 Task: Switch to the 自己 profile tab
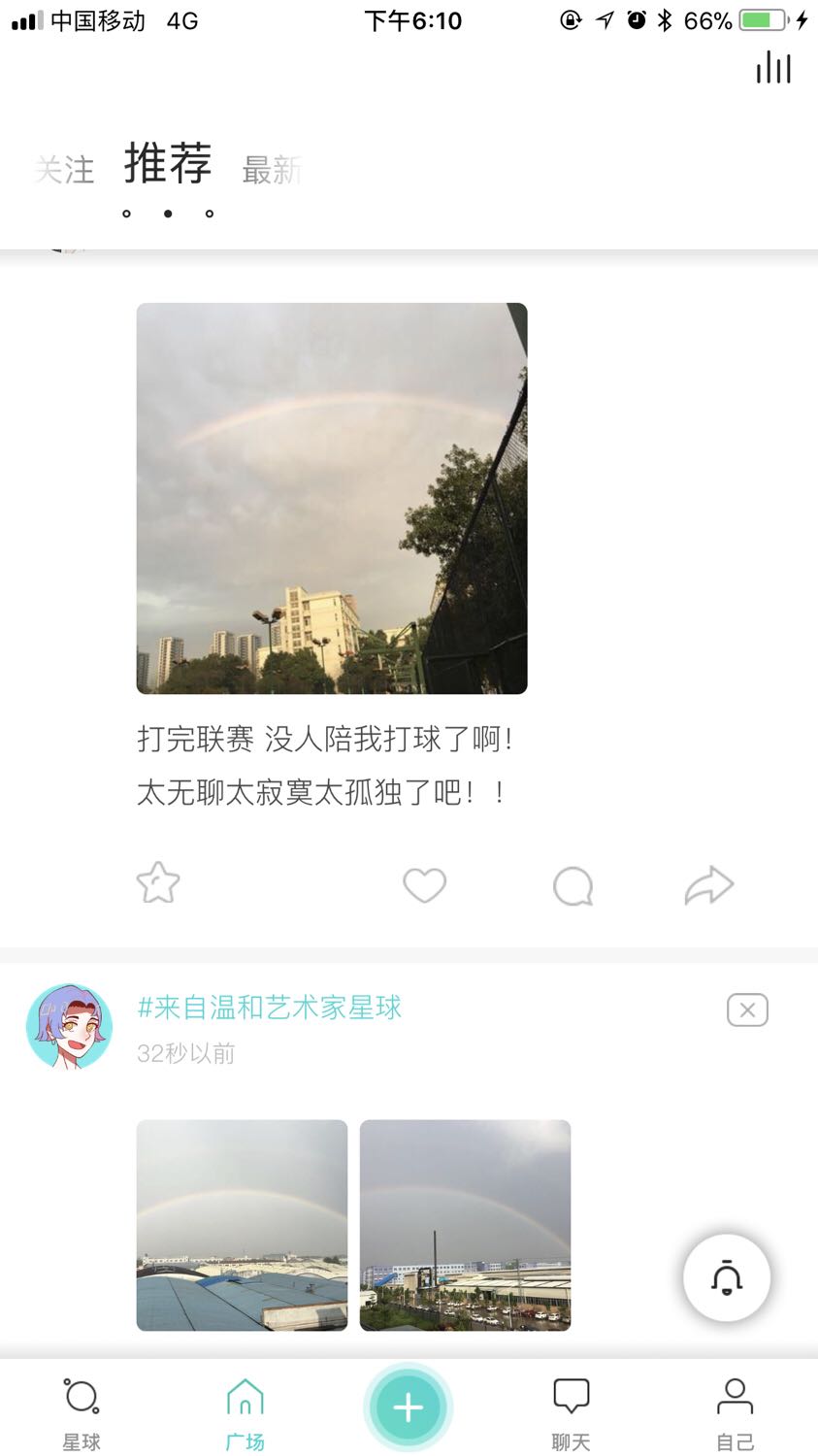pyautogui.click(x=735, y=1413)
